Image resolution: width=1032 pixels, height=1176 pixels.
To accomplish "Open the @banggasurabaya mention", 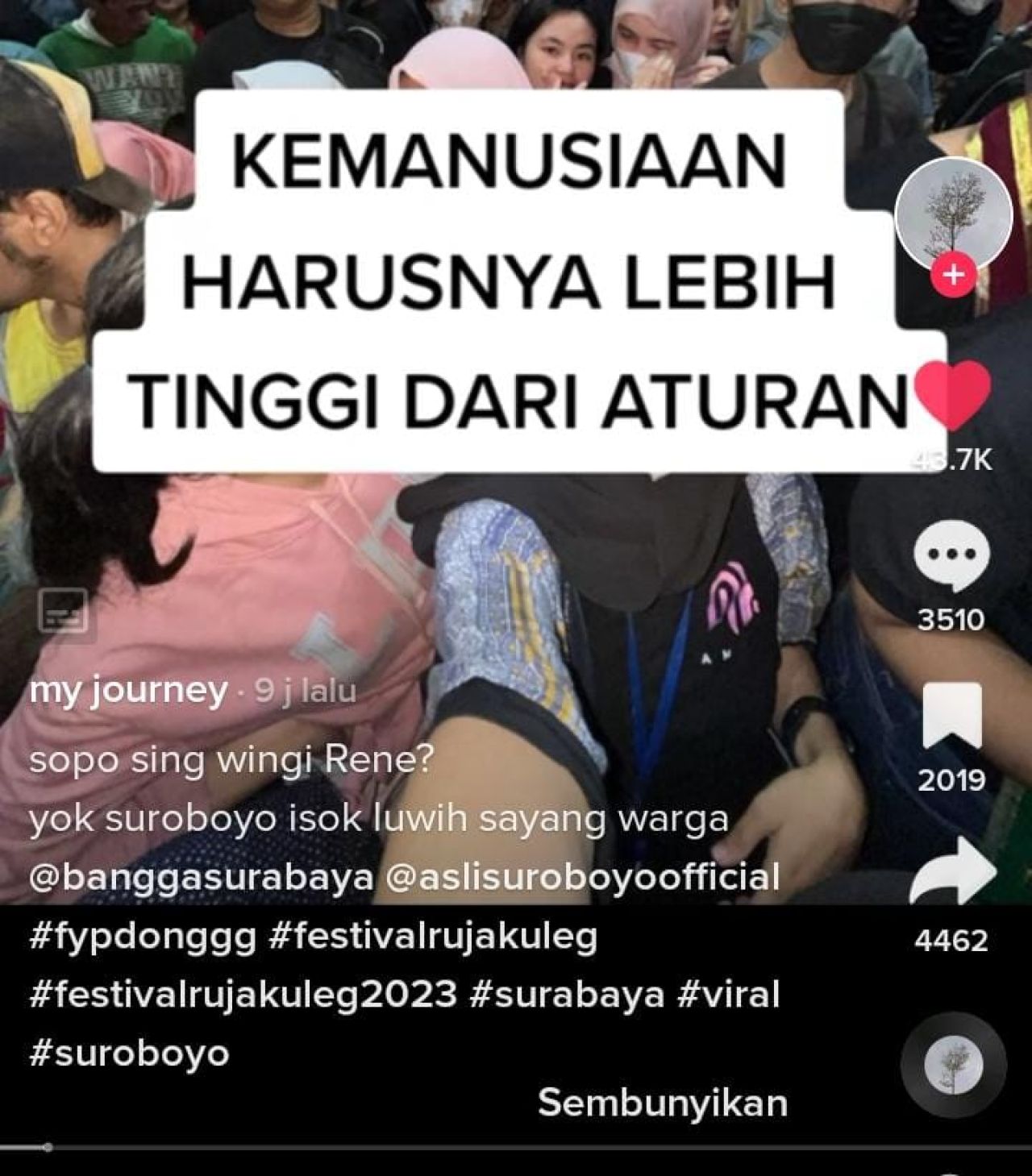I will [x=201, y=877].
